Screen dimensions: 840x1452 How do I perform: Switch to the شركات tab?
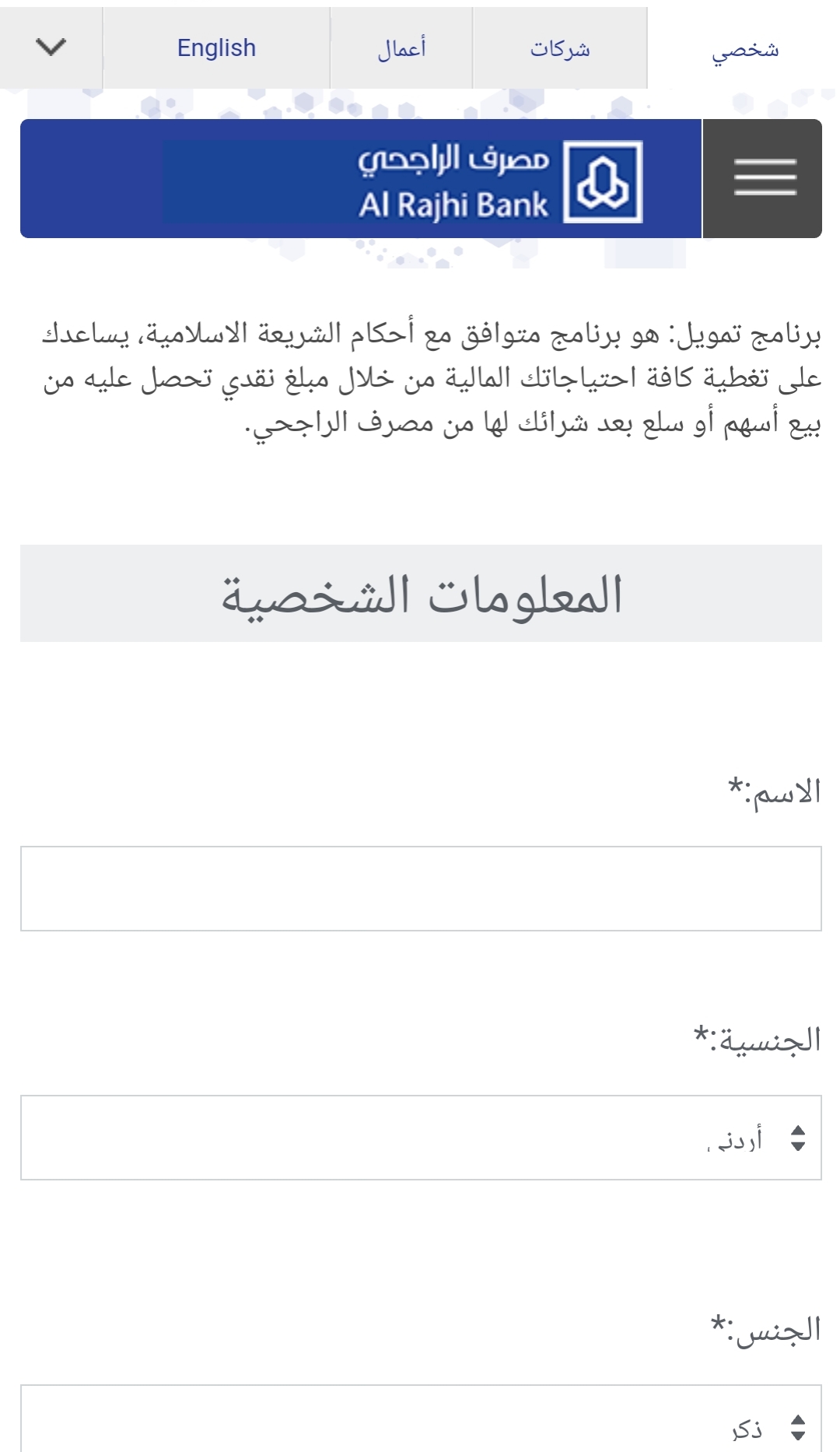560,48
